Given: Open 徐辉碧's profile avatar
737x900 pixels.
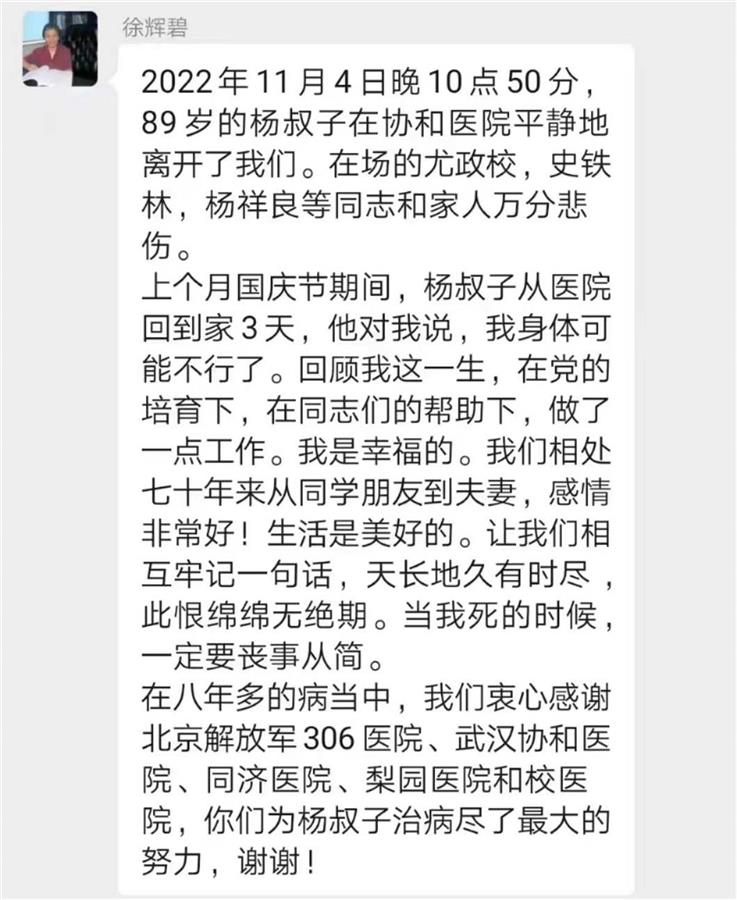Looking at the screenshot, I should tap(60, 48).
